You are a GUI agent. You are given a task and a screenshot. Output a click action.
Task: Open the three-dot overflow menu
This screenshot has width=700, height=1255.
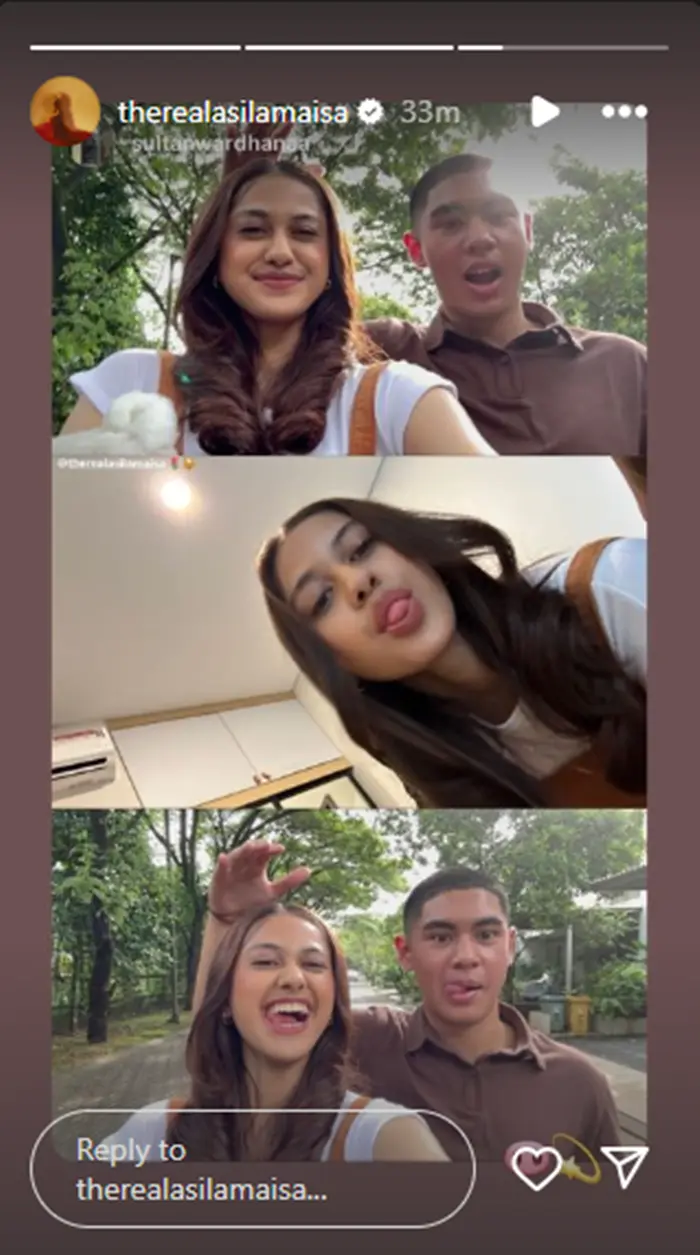point(624,112)
